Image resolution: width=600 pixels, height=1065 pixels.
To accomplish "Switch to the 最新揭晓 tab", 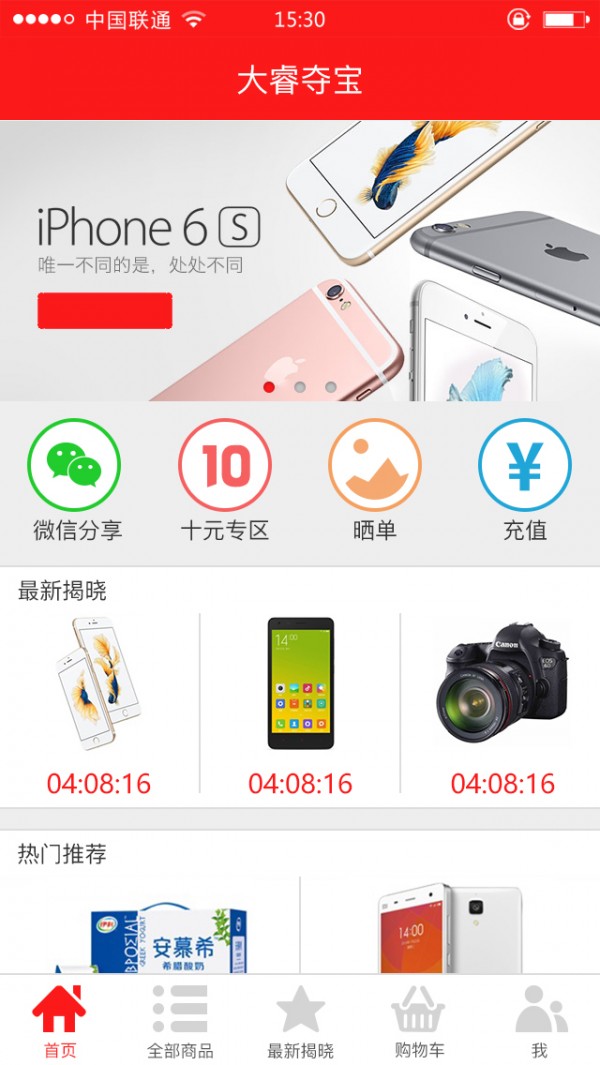I will click(300, 1020).
